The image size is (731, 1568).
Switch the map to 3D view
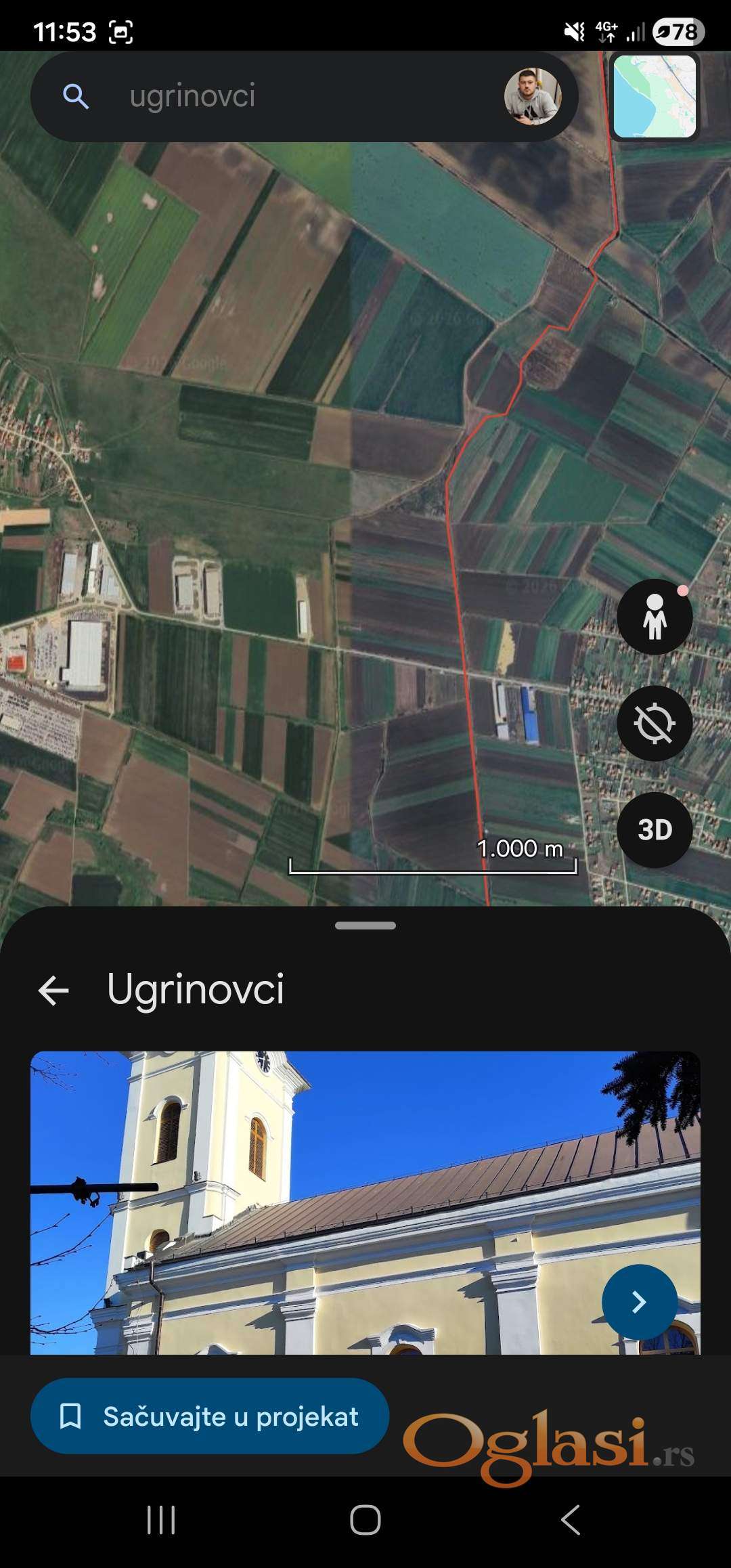pyautogui.click(x=655, y=830)
